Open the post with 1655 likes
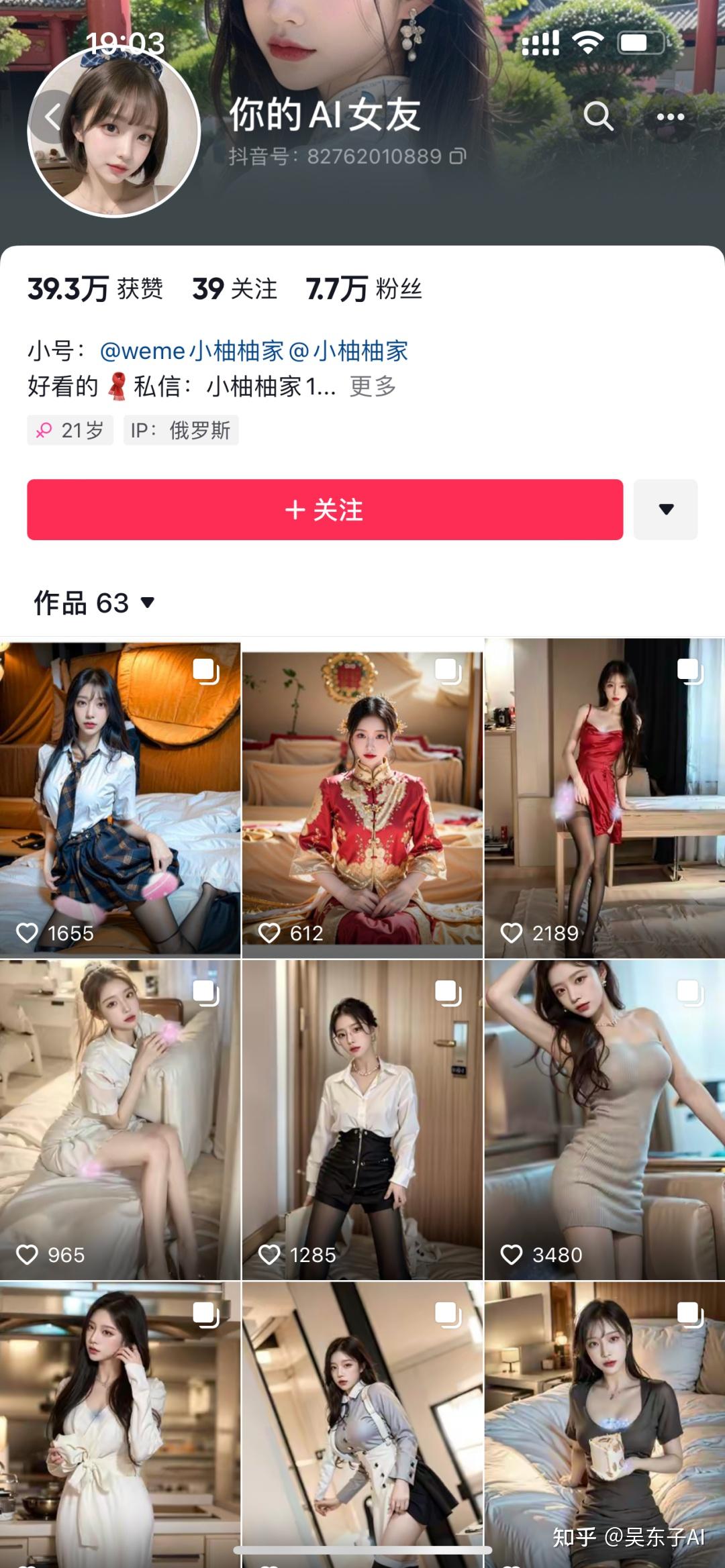The width and height of the screenshot is (725, 1568). click(x=119, y=798)
